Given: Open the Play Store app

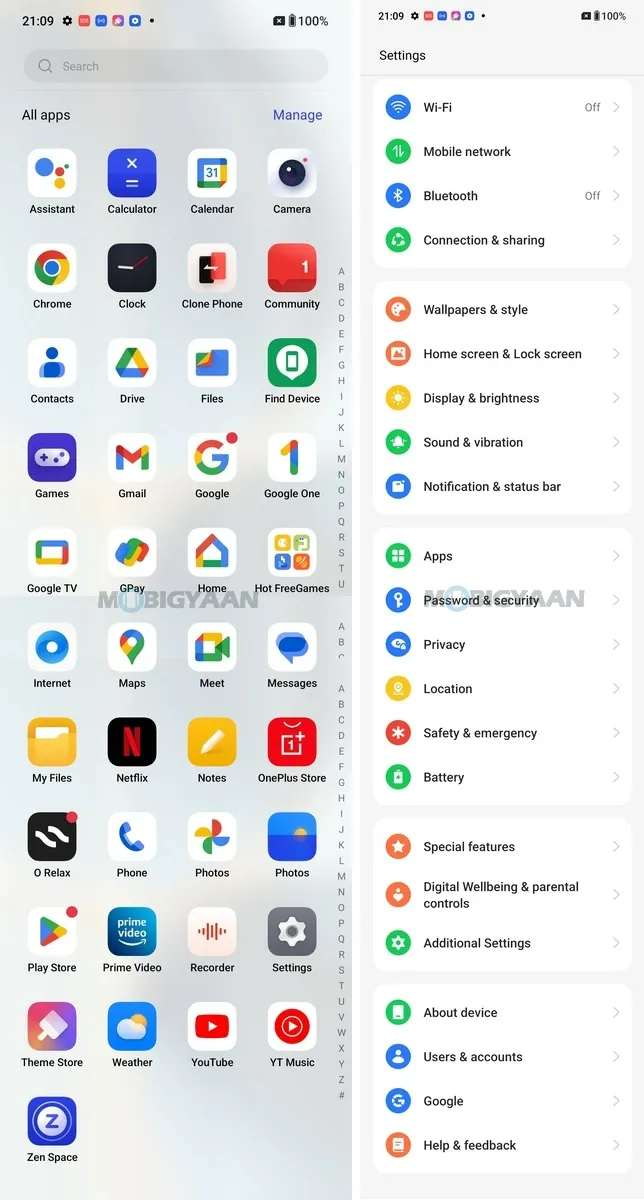Looking at the screenshot, I should [x=52, y=932].
